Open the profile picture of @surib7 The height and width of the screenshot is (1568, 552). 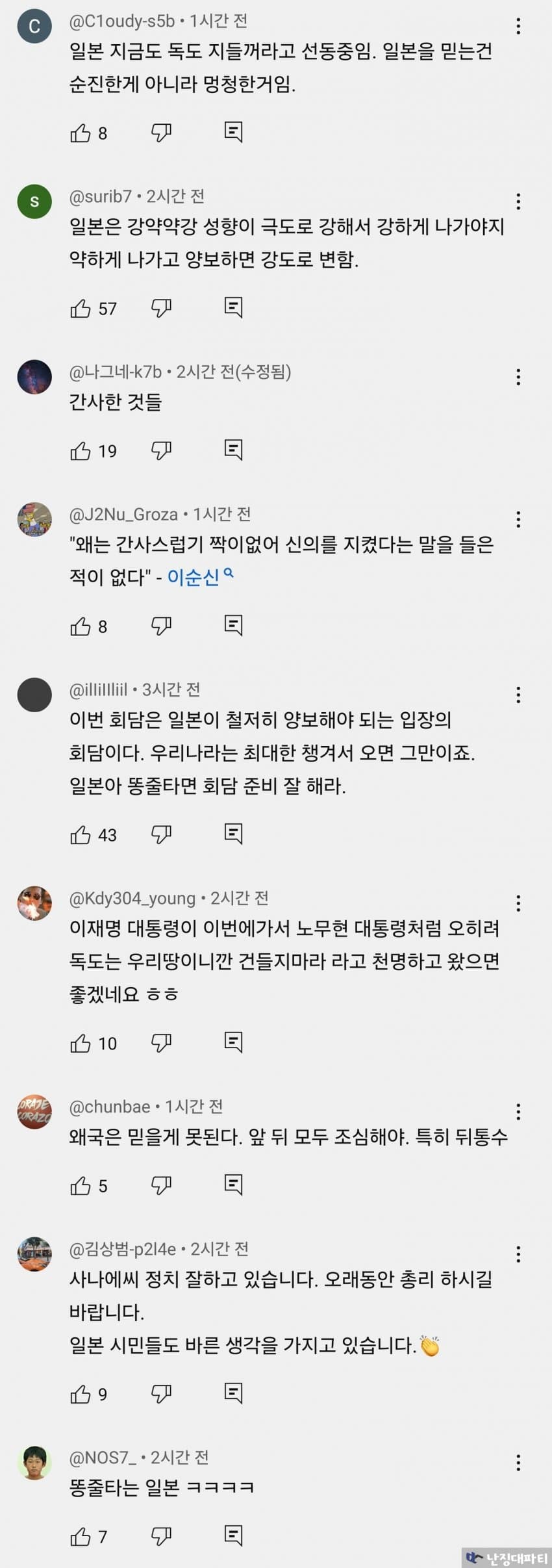click(34, 201)
